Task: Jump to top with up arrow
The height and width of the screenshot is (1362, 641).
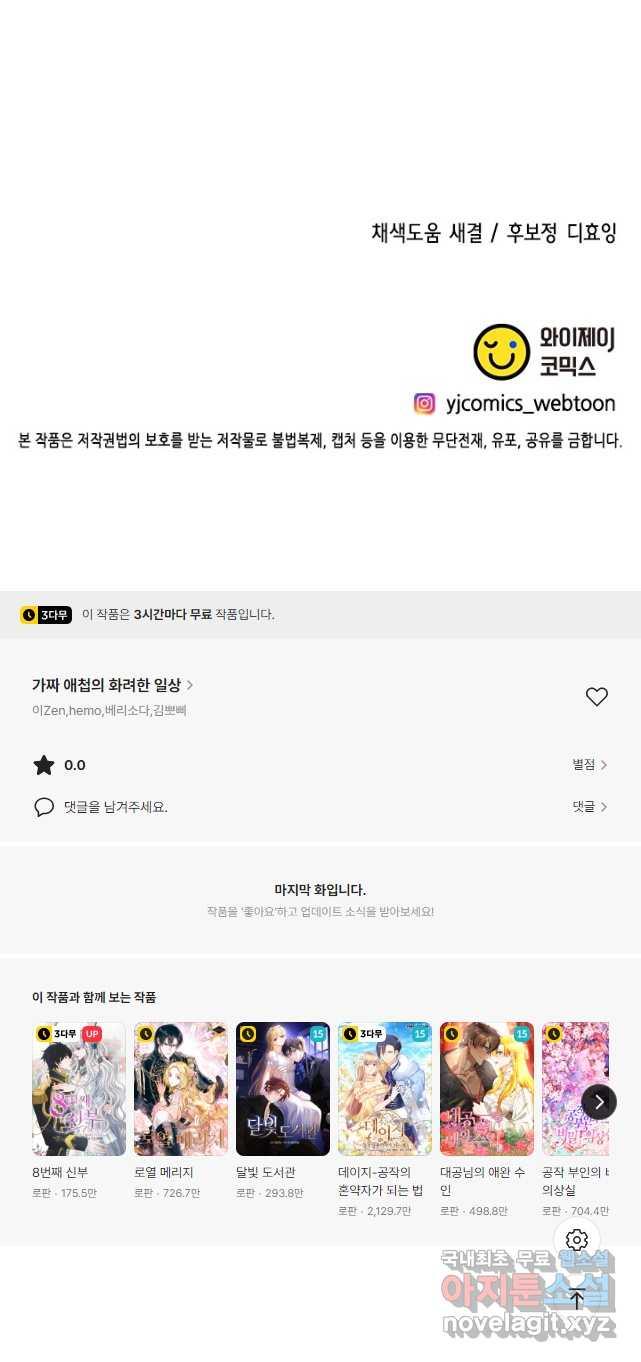Action: [577, 1299]
